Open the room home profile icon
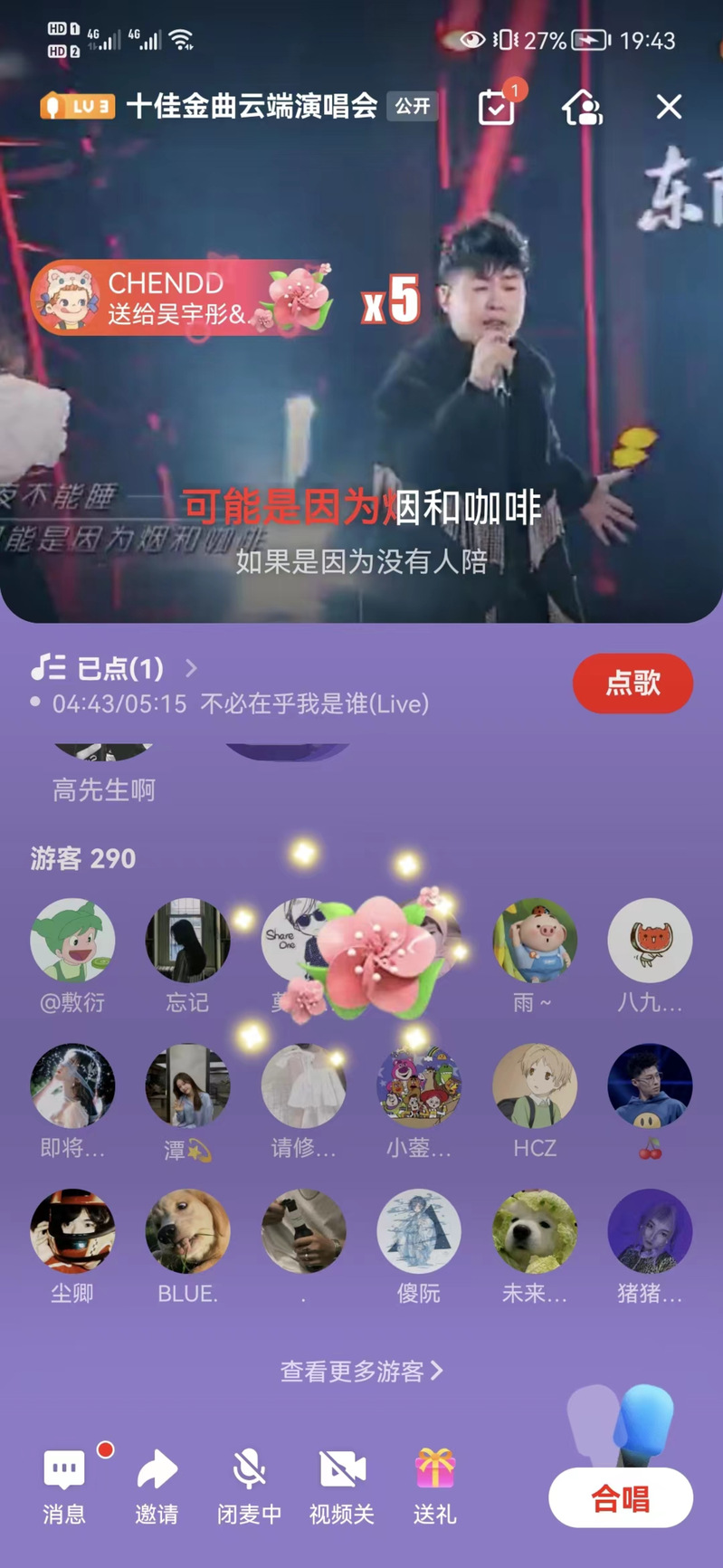This screenshot has width=723, height=1568. (582, 108)
